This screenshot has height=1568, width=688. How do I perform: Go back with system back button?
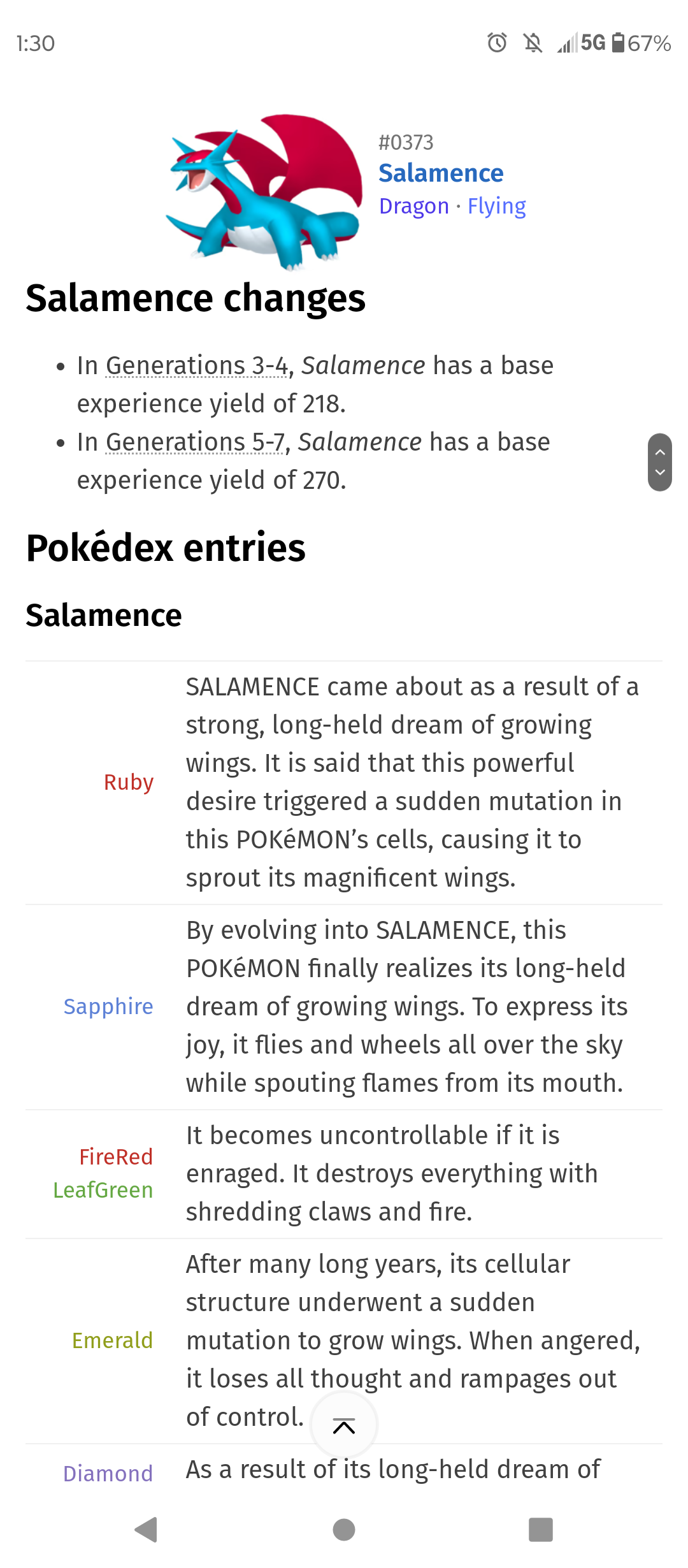tap(147, 1529)
